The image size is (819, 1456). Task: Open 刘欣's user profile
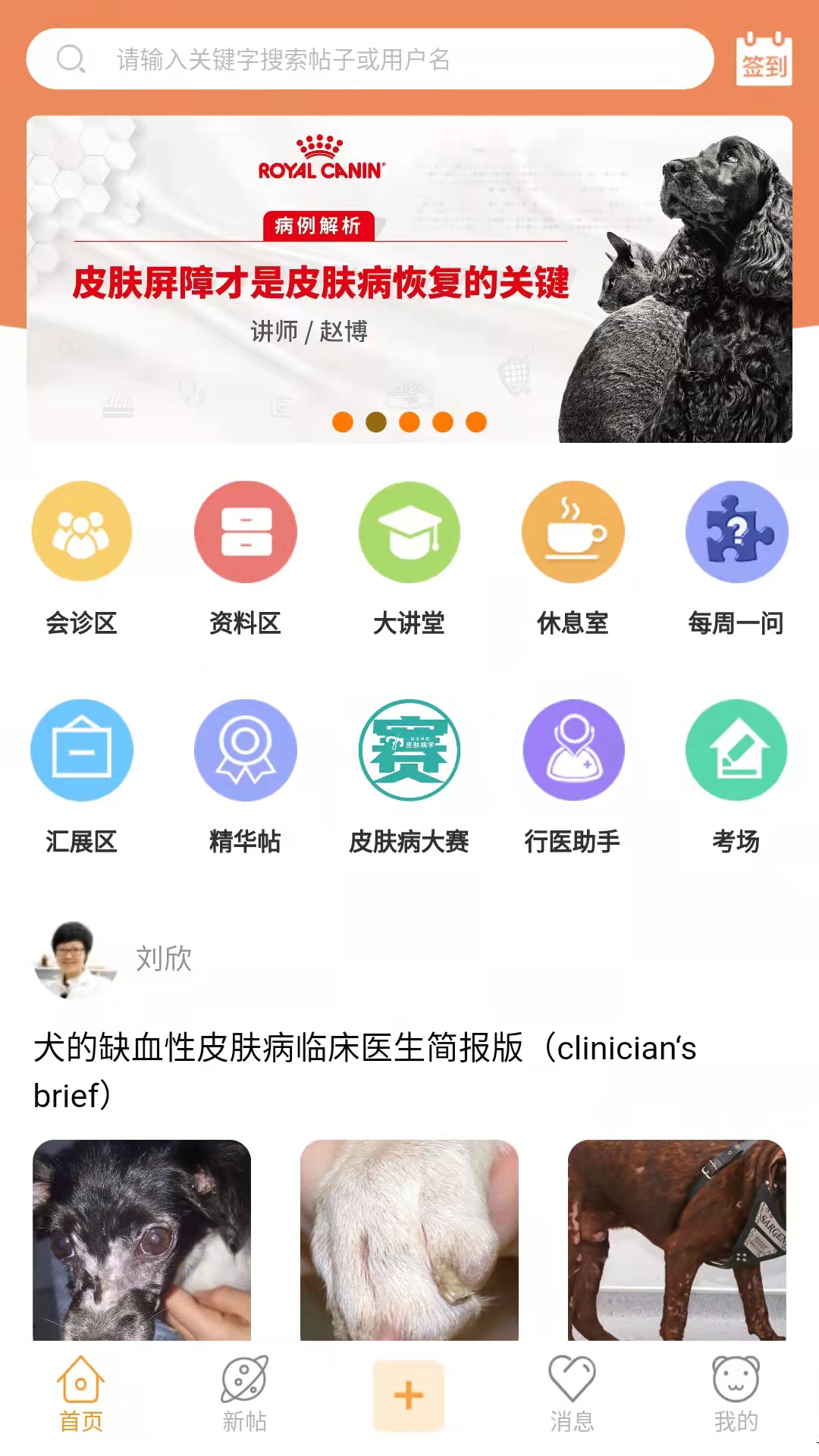coord(76,959)
